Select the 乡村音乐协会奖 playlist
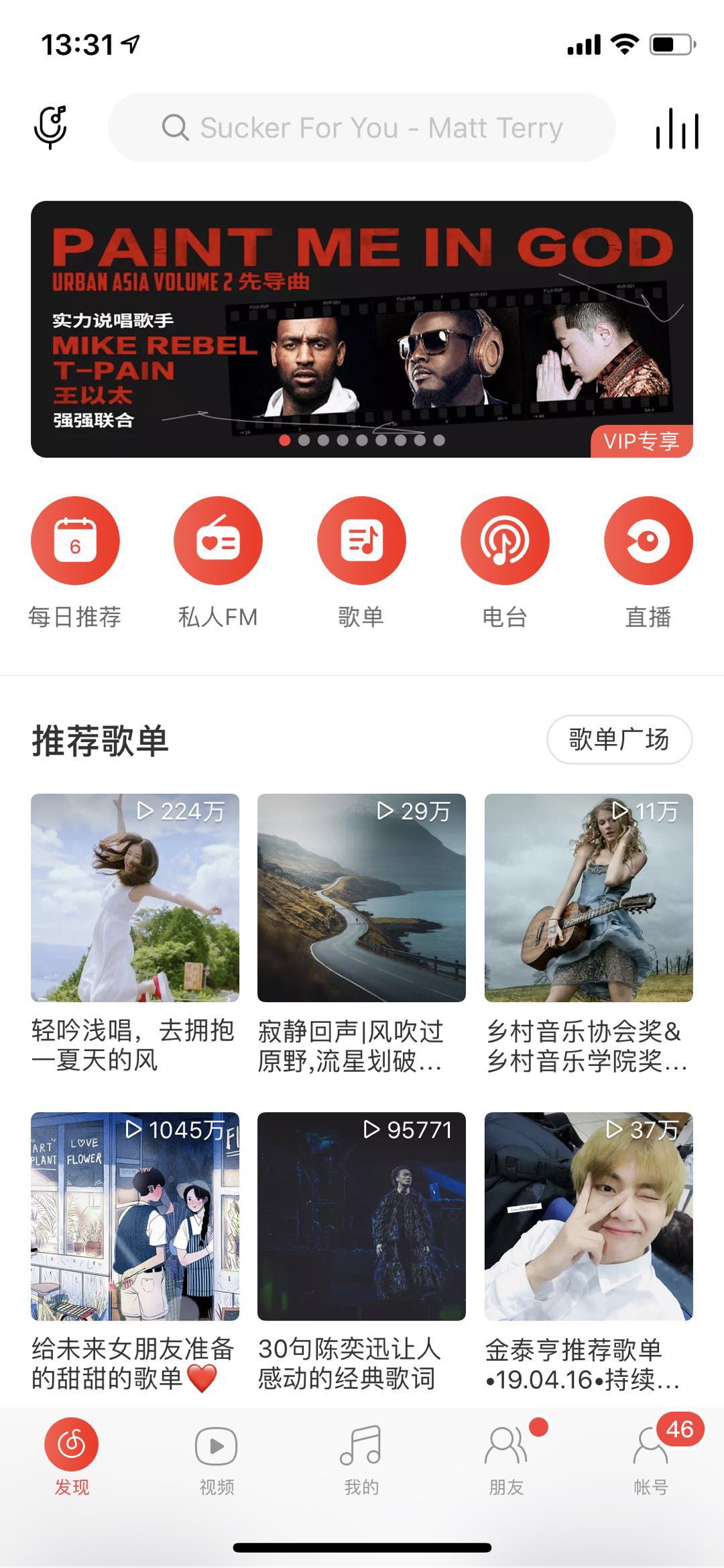Viewport: 724px width, 1568px height. (589, 898)
